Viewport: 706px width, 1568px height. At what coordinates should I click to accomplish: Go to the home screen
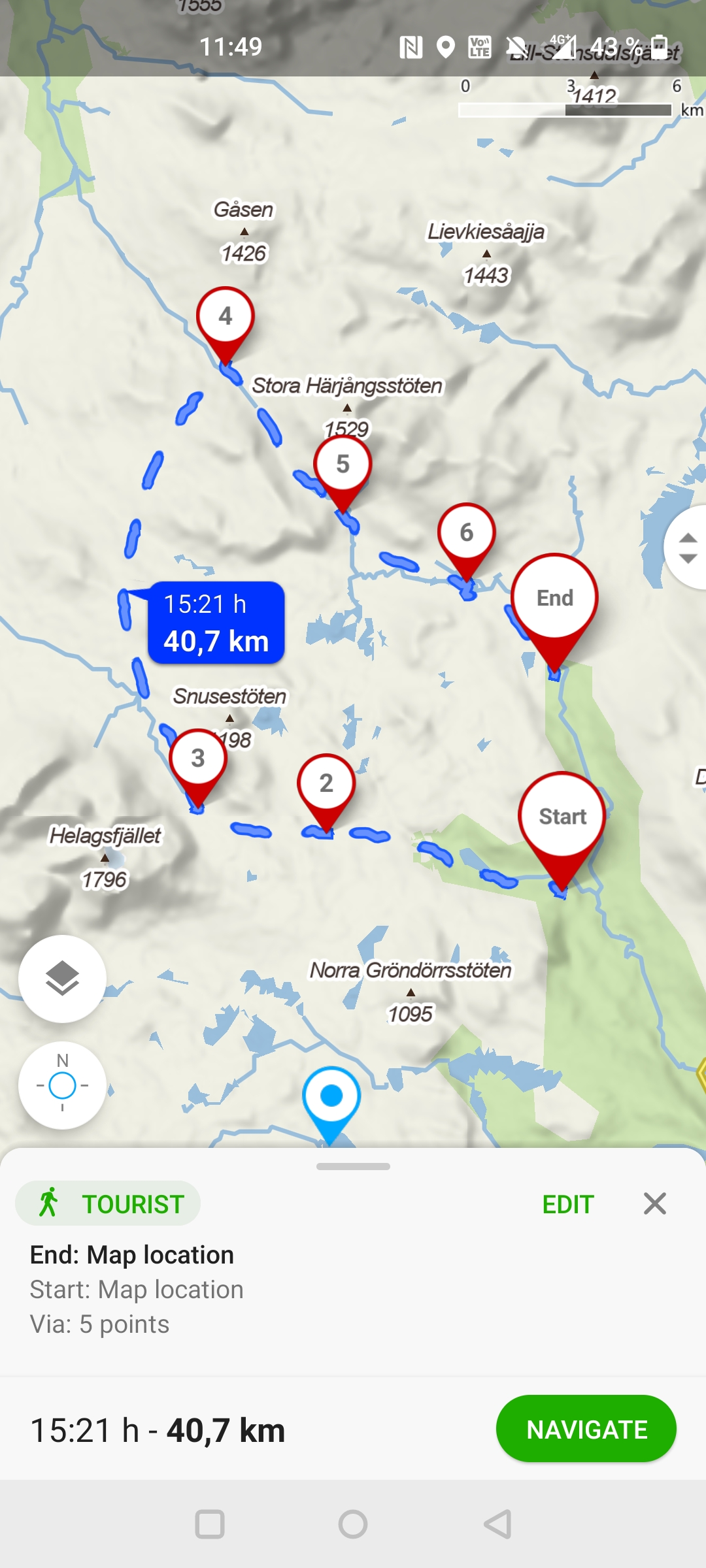pyautogui.click(x=353, y=1525)
